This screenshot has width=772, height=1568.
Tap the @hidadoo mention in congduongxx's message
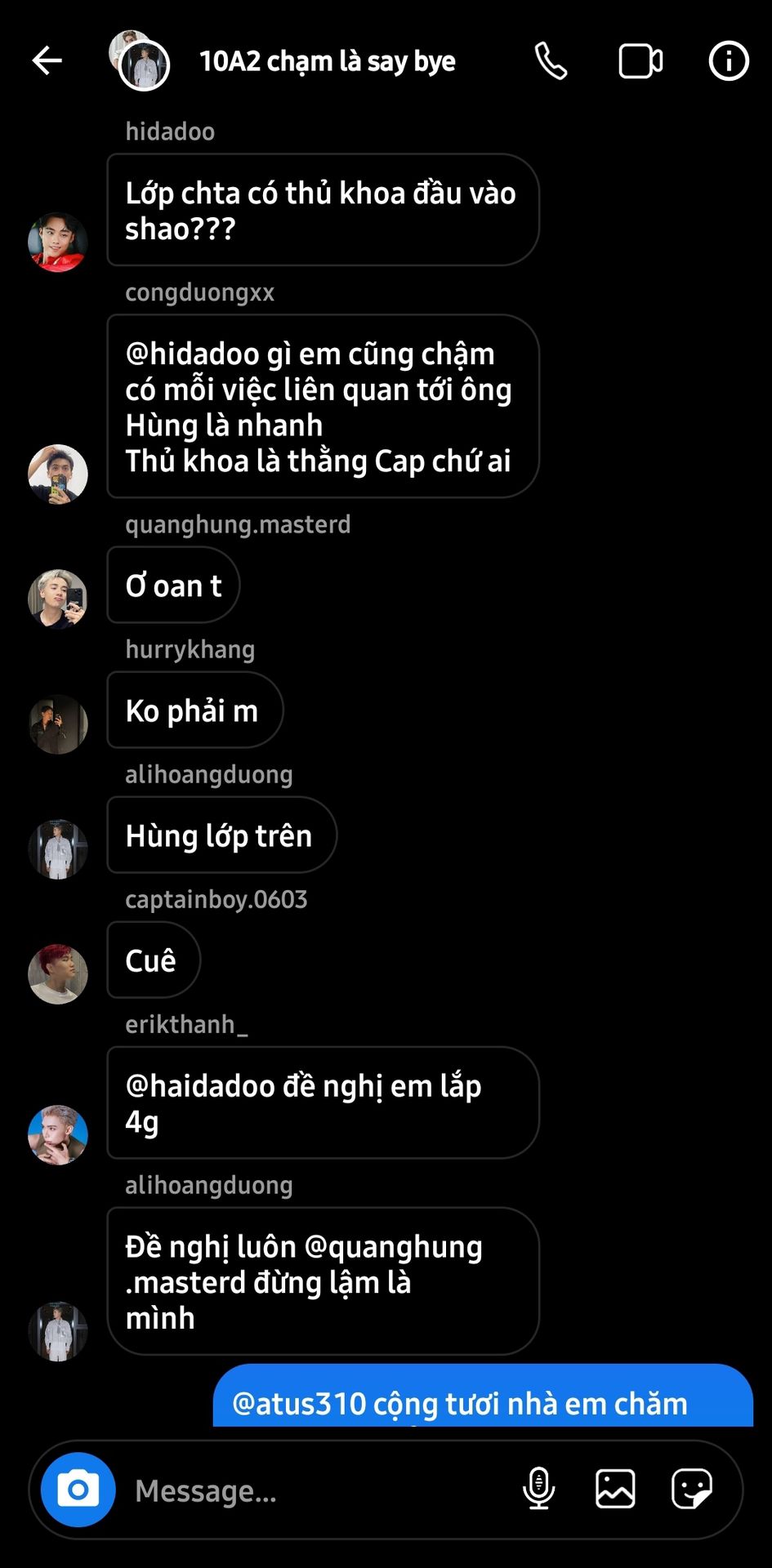click(x=192, y=354)
